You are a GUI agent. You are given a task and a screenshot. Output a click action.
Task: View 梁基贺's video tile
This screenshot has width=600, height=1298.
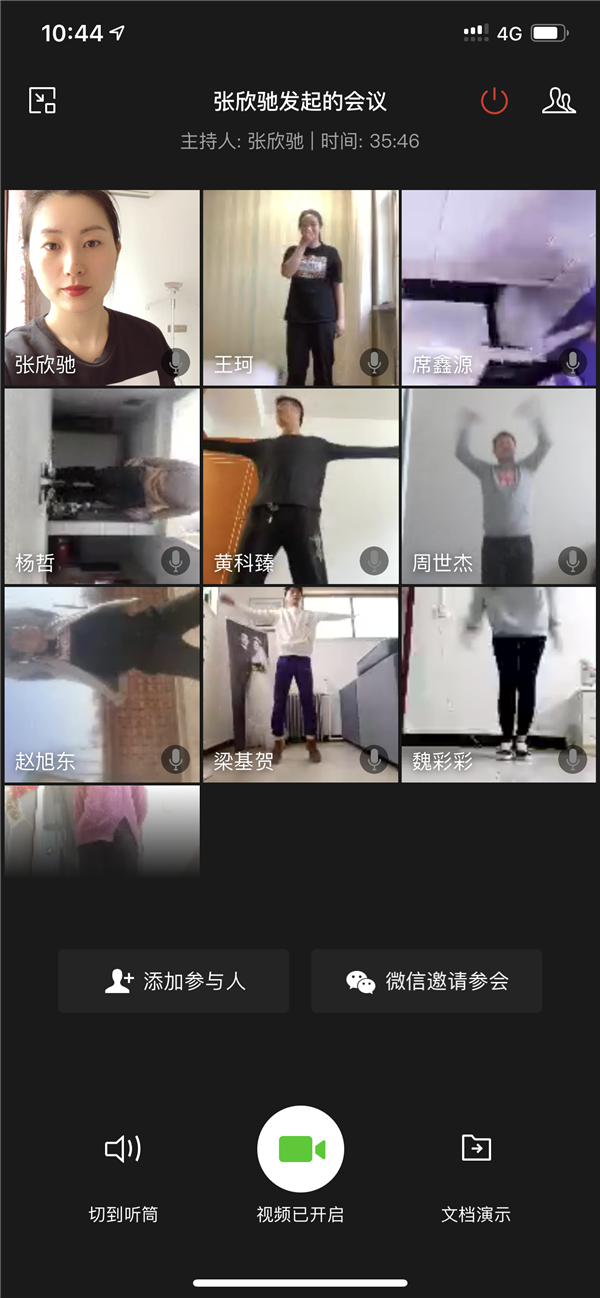[x=300, y=684]
